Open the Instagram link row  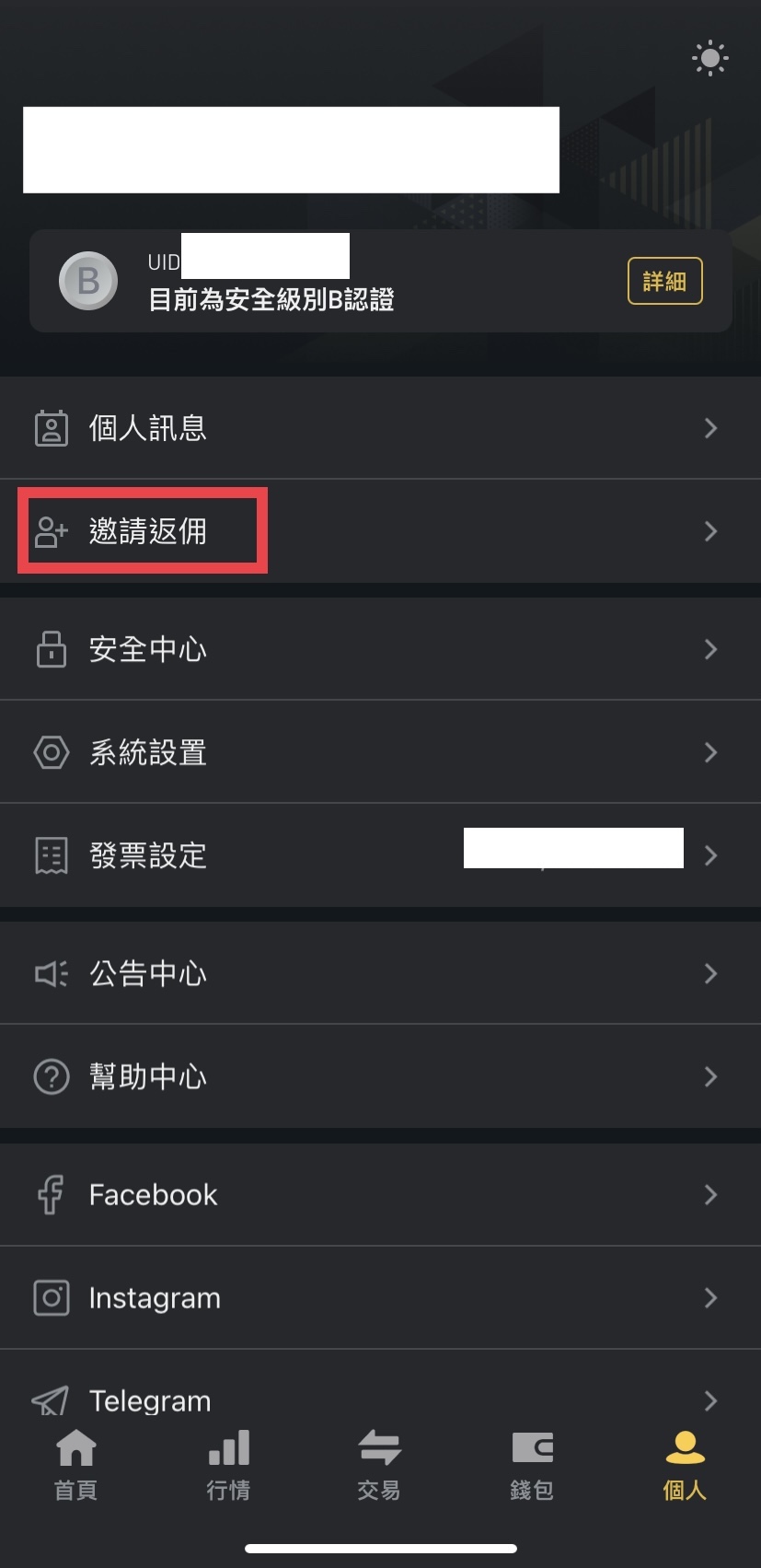pos(380,1297)
